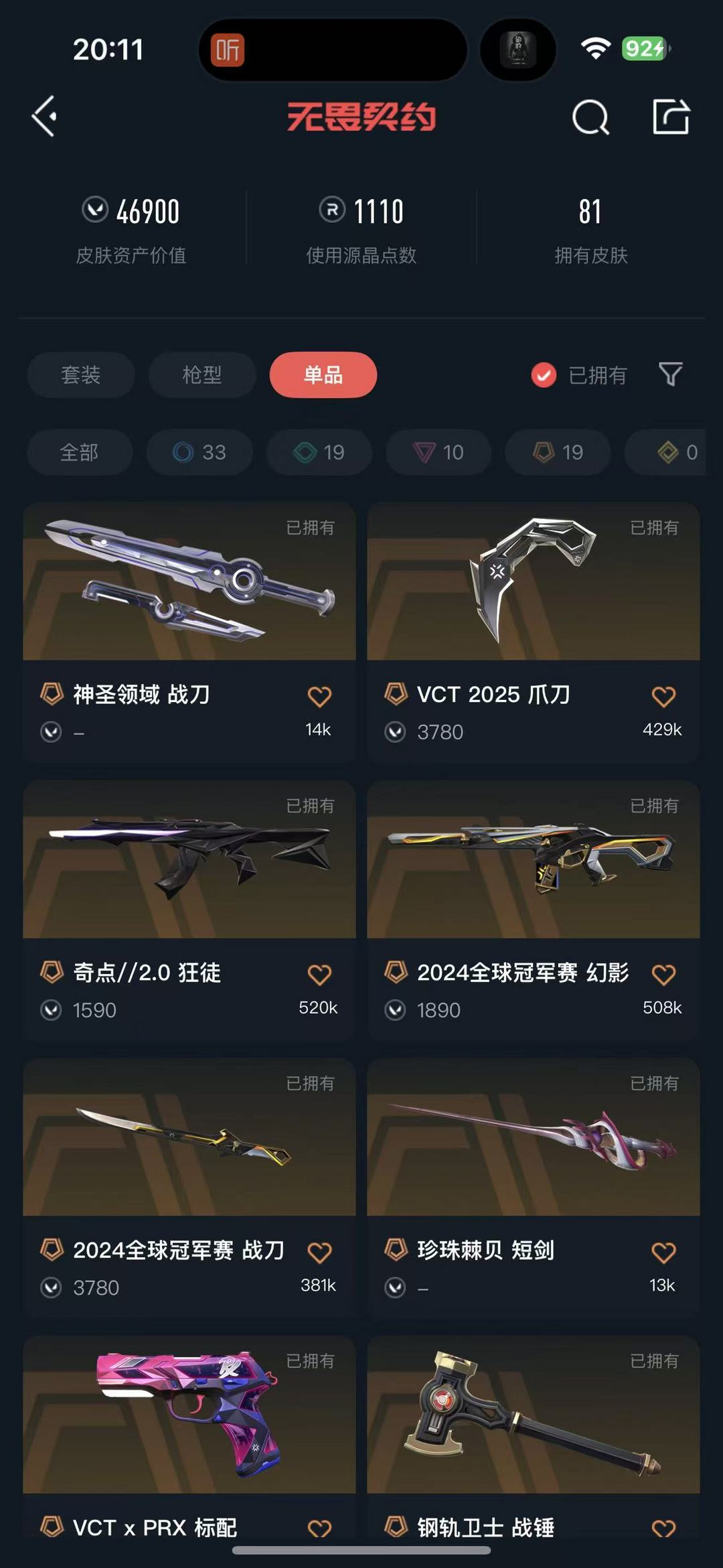
Task: Like the 珍珠棘贝 短剑 skin
Action: (x=663, y=1252)
